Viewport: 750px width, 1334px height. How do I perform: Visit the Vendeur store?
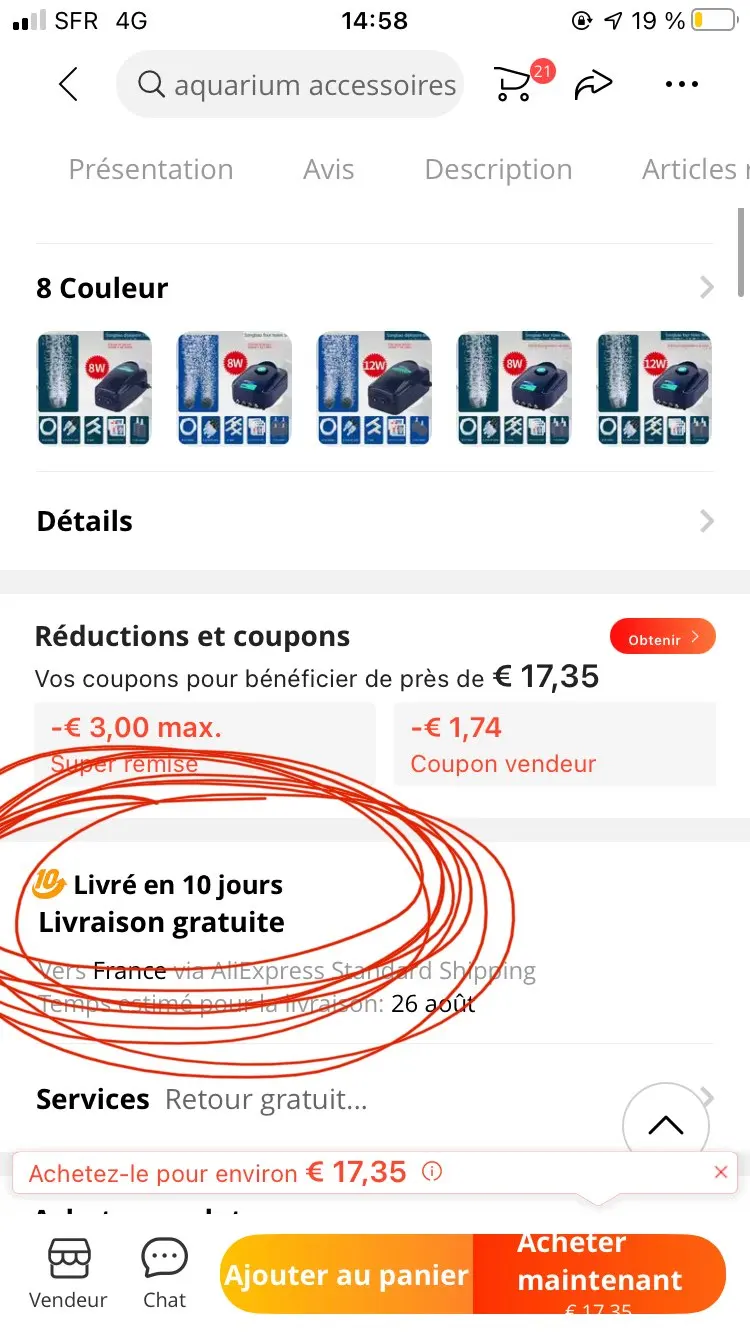tap(68, 1273)
